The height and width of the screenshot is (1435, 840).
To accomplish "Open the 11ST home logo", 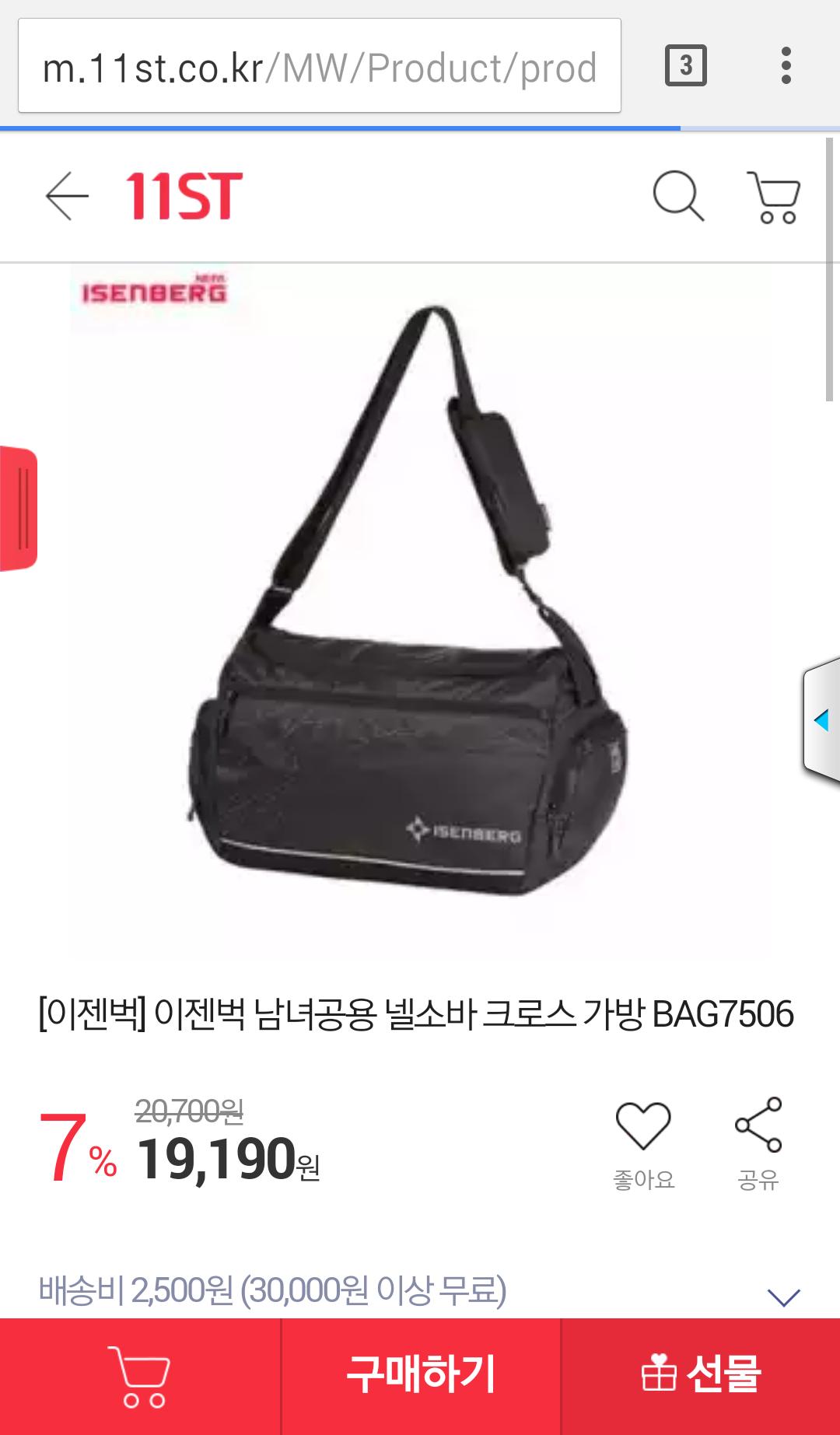I will (184, 196).
